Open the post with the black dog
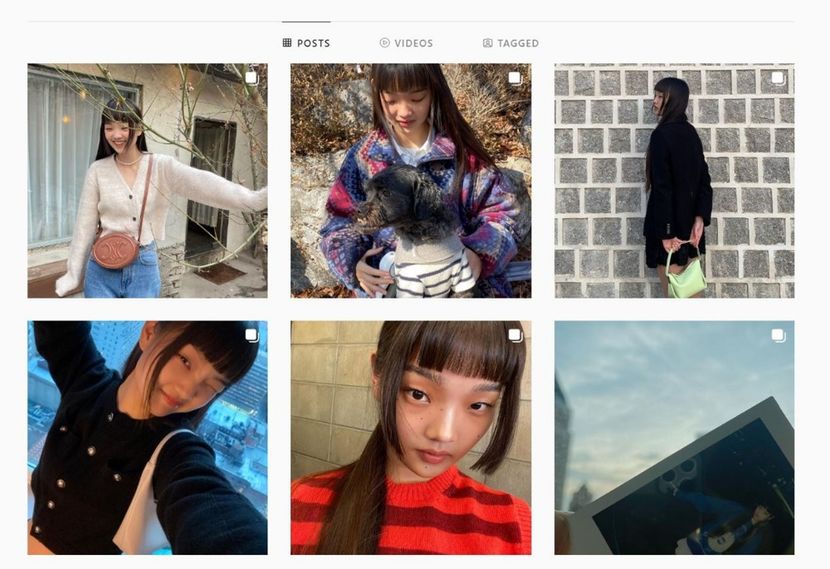 [410, 181]
